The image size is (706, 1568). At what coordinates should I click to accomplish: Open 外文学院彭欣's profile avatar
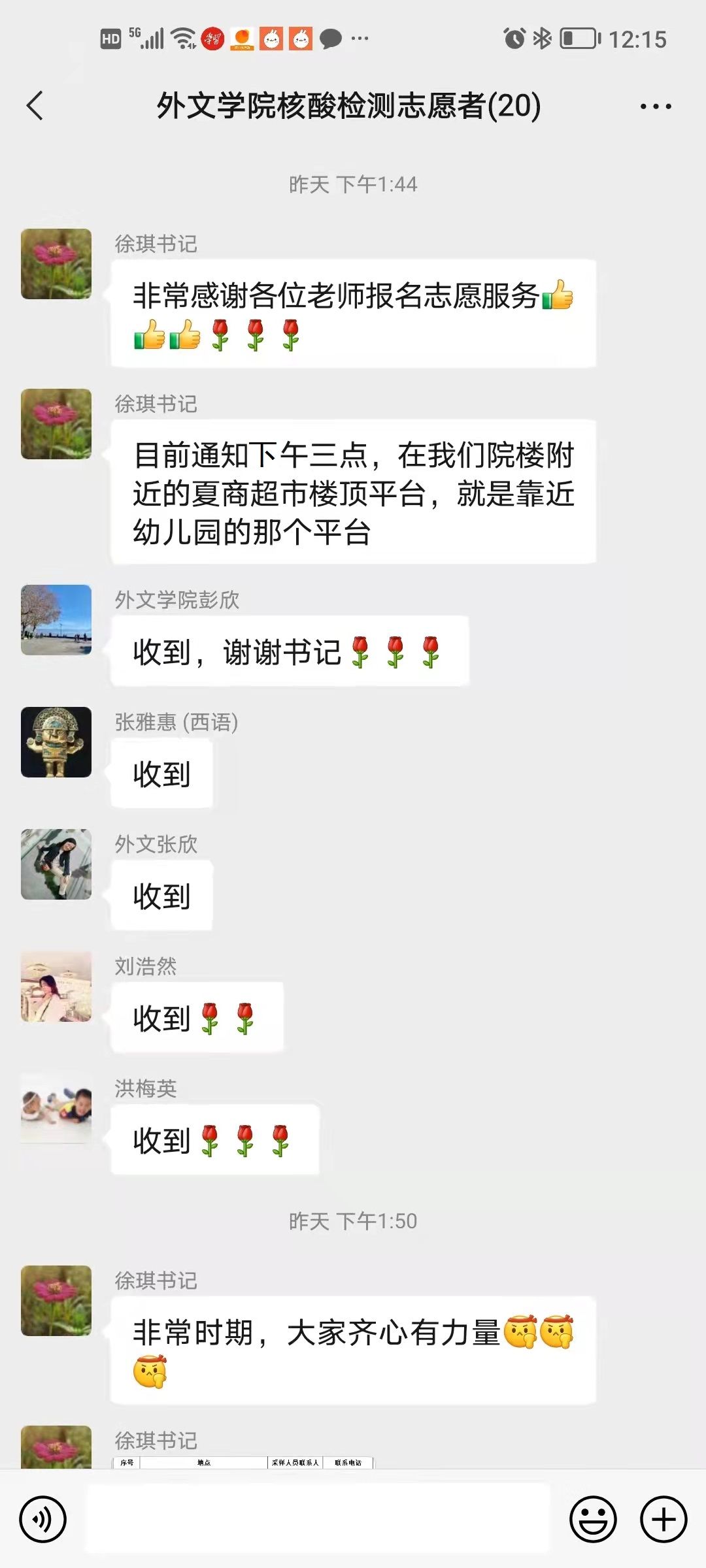(x=56, y=620)
